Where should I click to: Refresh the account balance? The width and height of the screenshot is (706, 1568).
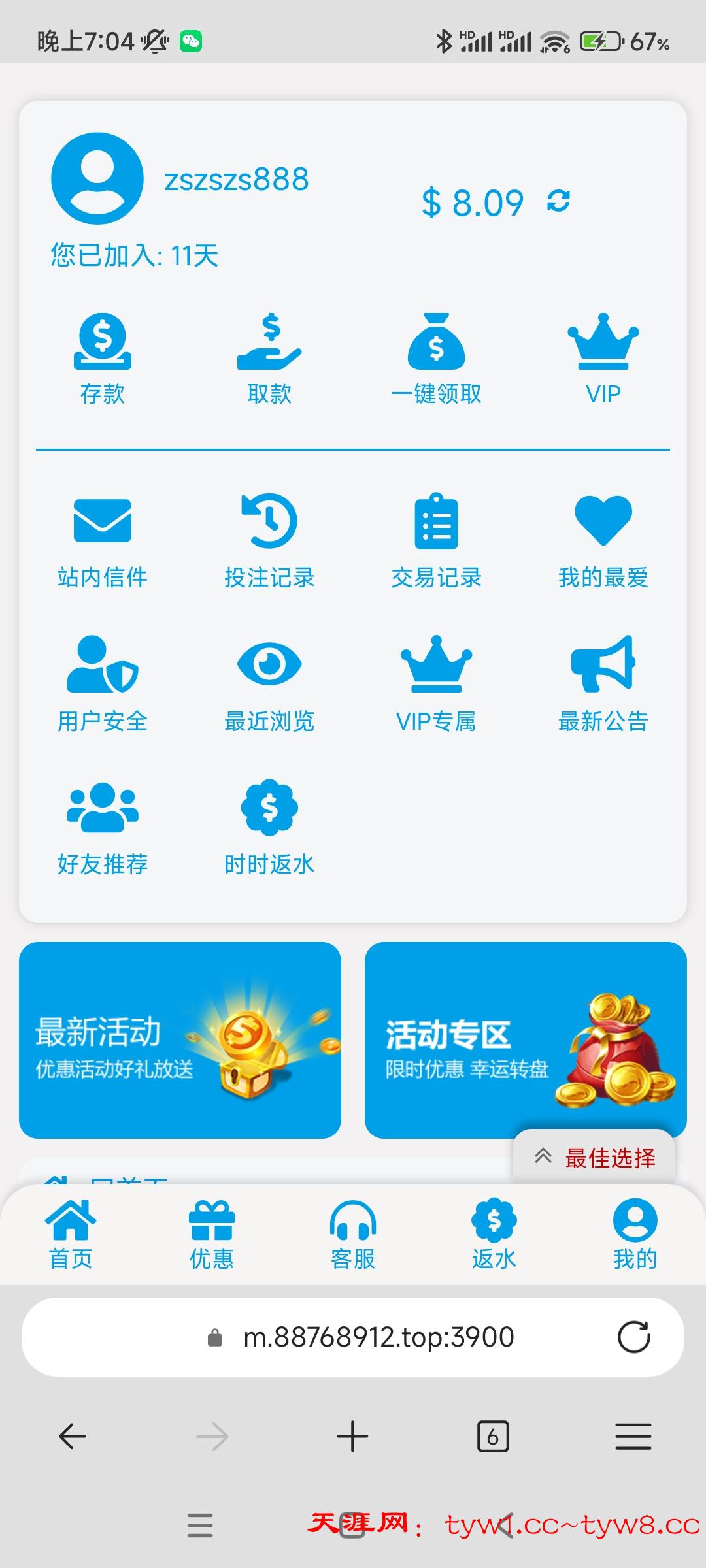[x=558, y=201]
